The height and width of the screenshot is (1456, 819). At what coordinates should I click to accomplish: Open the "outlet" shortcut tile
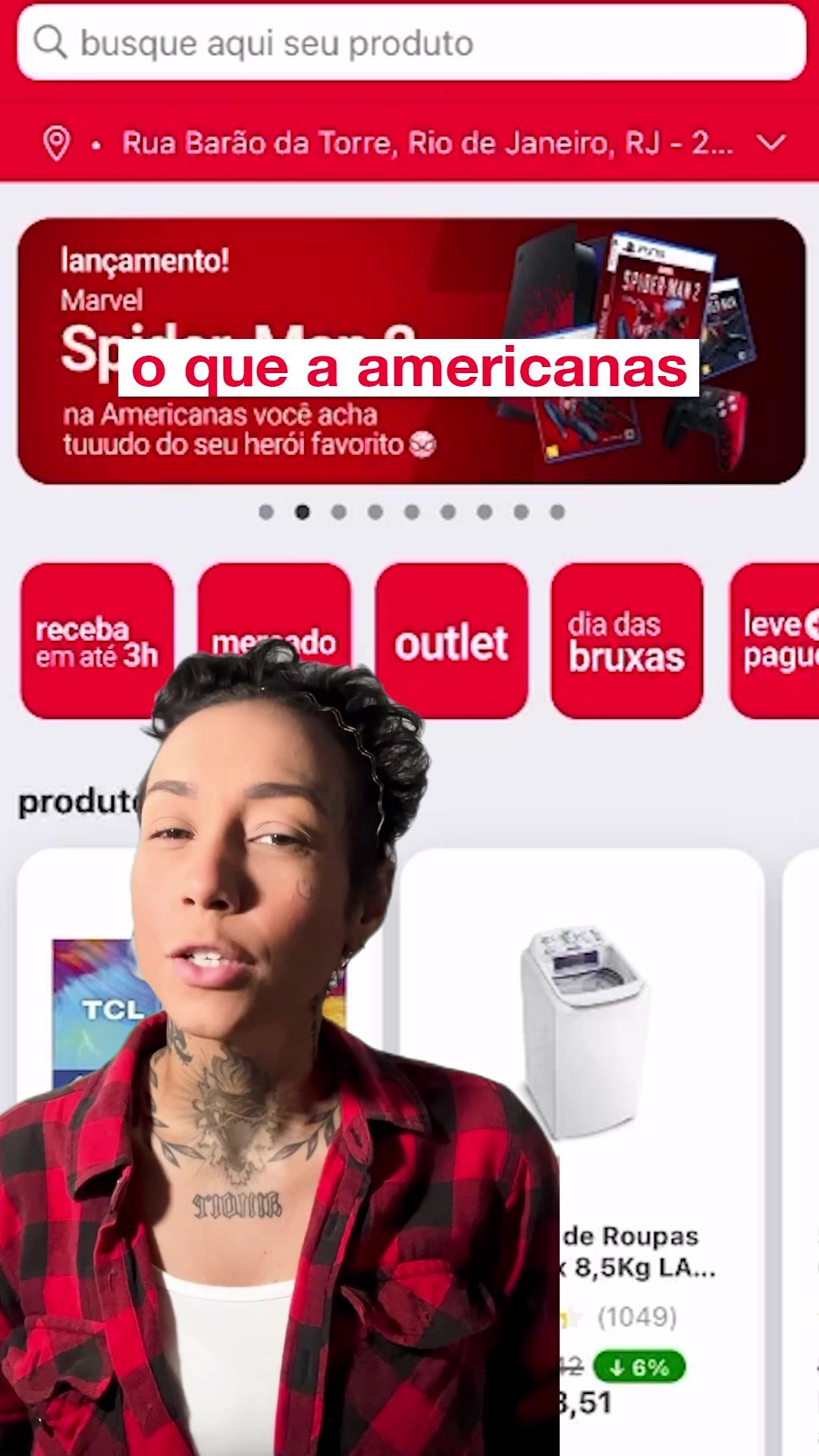pos(452,641)
